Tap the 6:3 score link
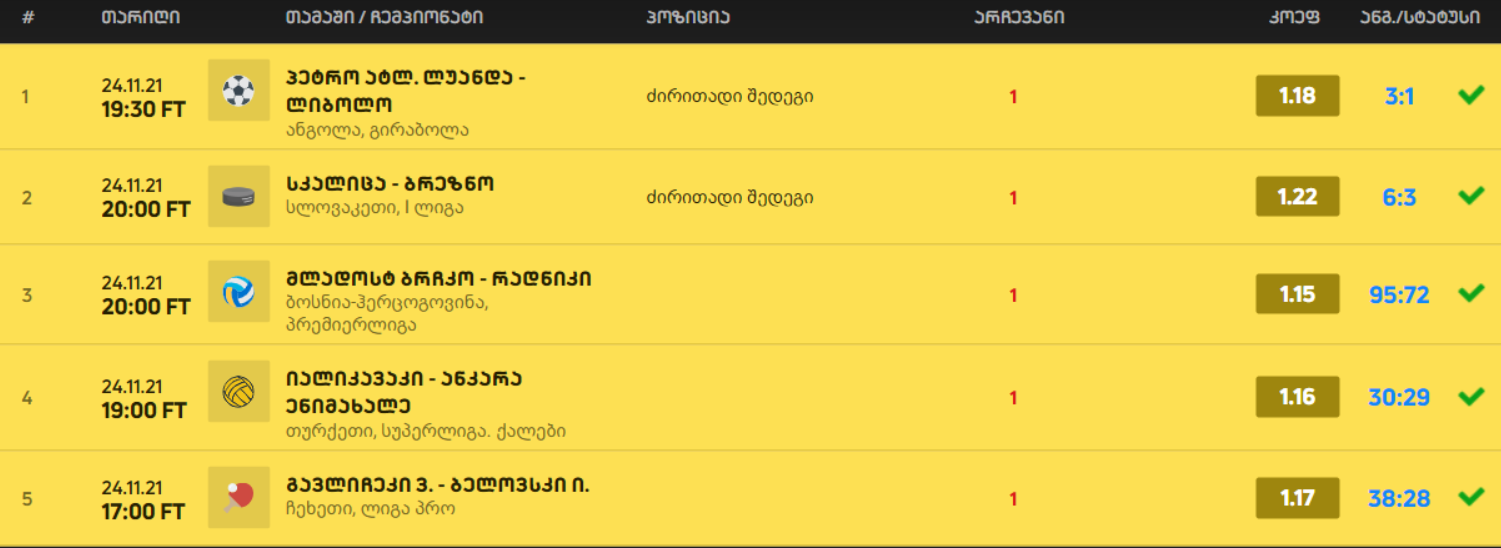Screen dimensions: 1501x548 tap(1399, 197)
